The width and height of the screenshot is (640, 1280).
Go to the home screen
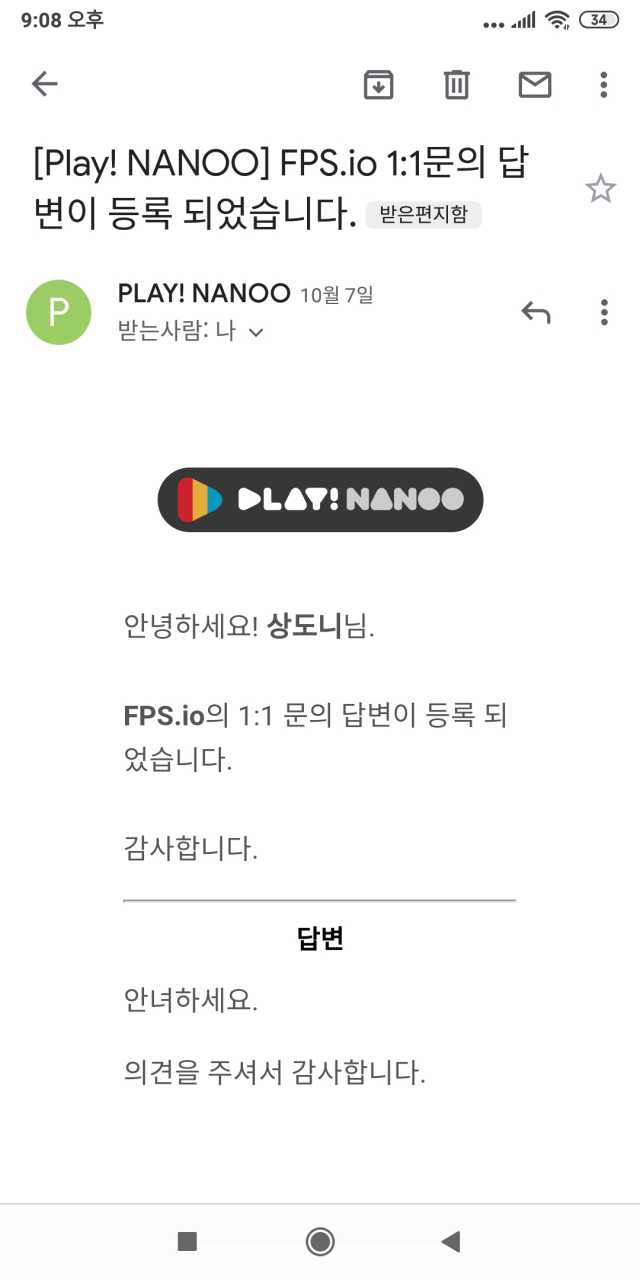[320, 1241]
